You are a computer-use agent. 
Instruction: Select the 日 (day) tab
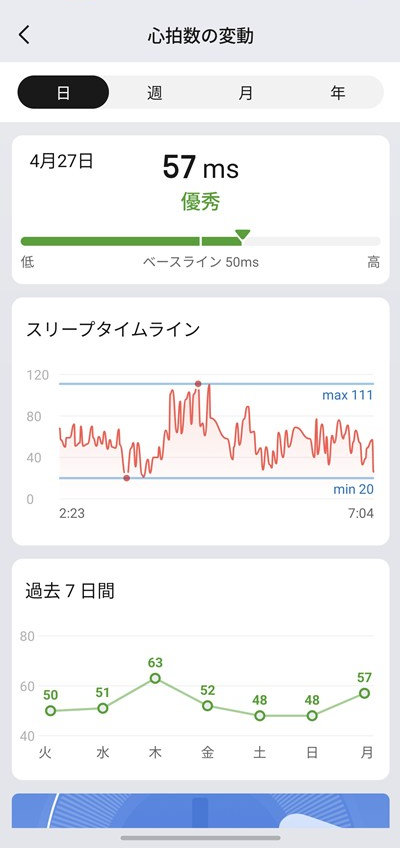click(x=63, y=92)
